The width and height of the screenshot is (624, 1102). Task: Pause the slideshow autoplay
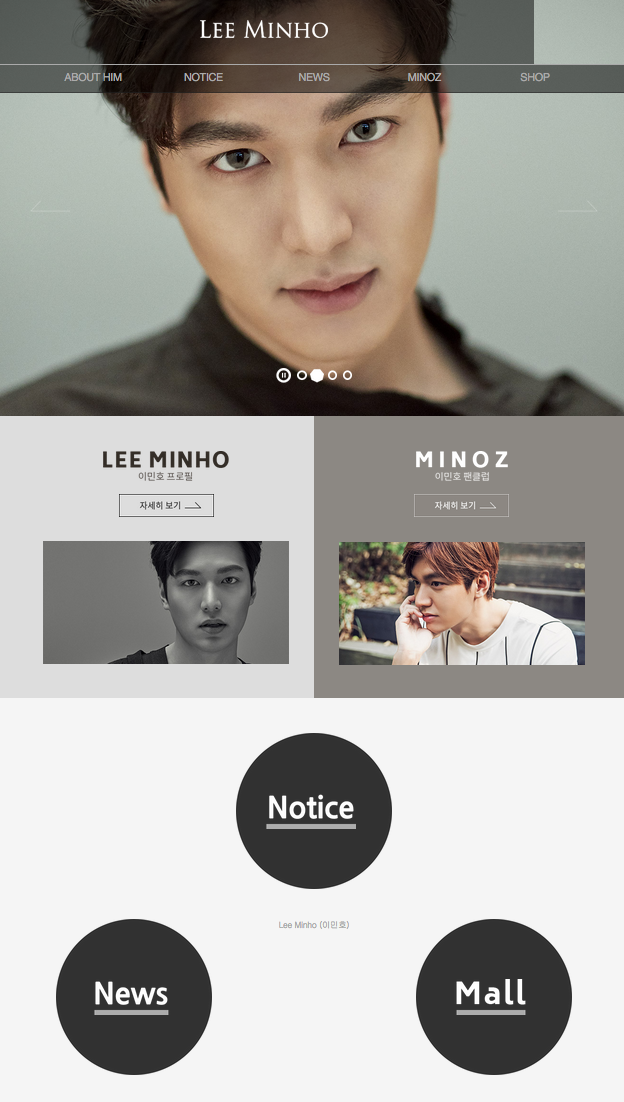pyautogui.click(x=284, y=375)
